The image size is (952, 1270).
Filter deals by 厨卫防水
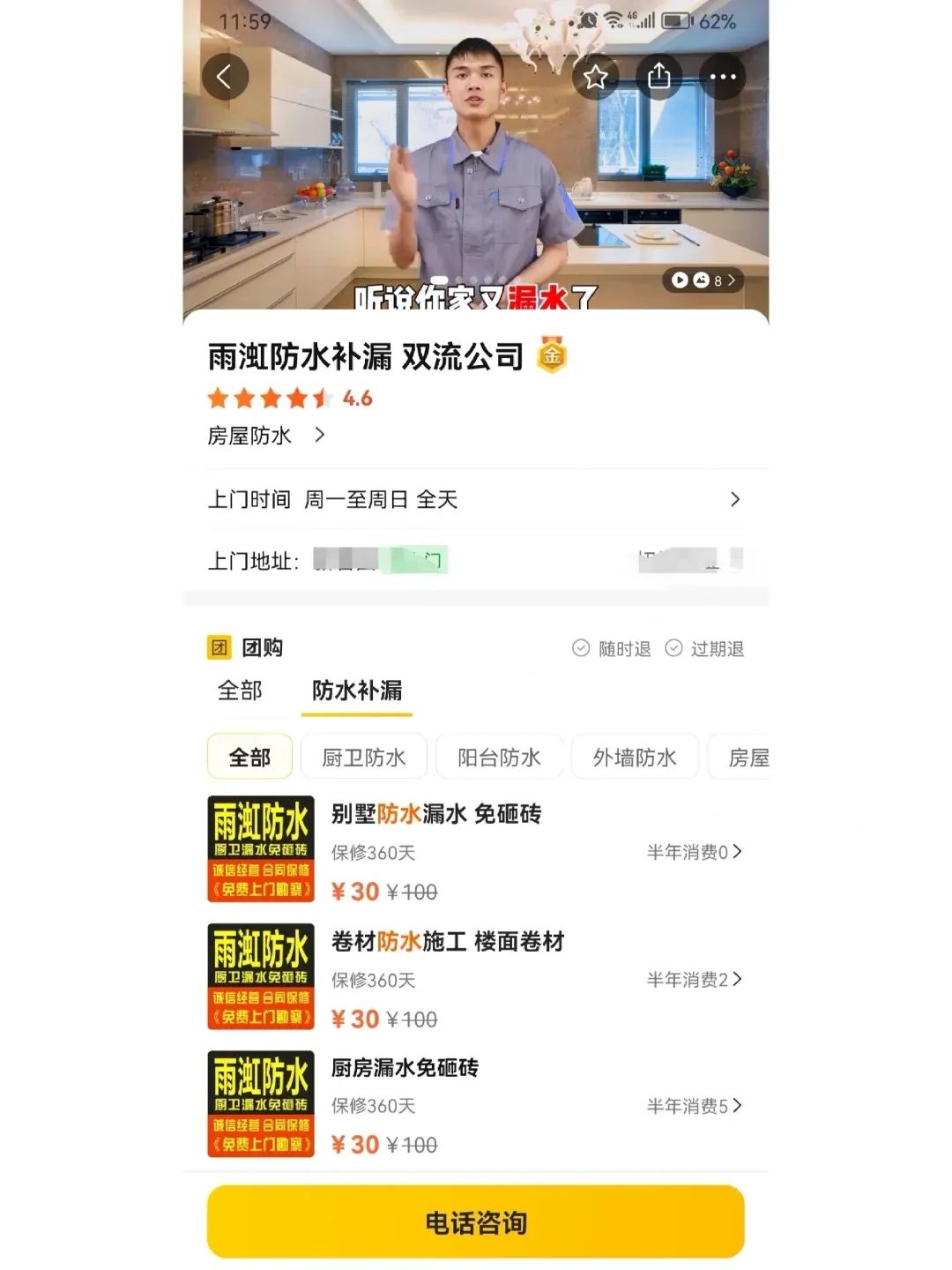[x=363, y=757]
